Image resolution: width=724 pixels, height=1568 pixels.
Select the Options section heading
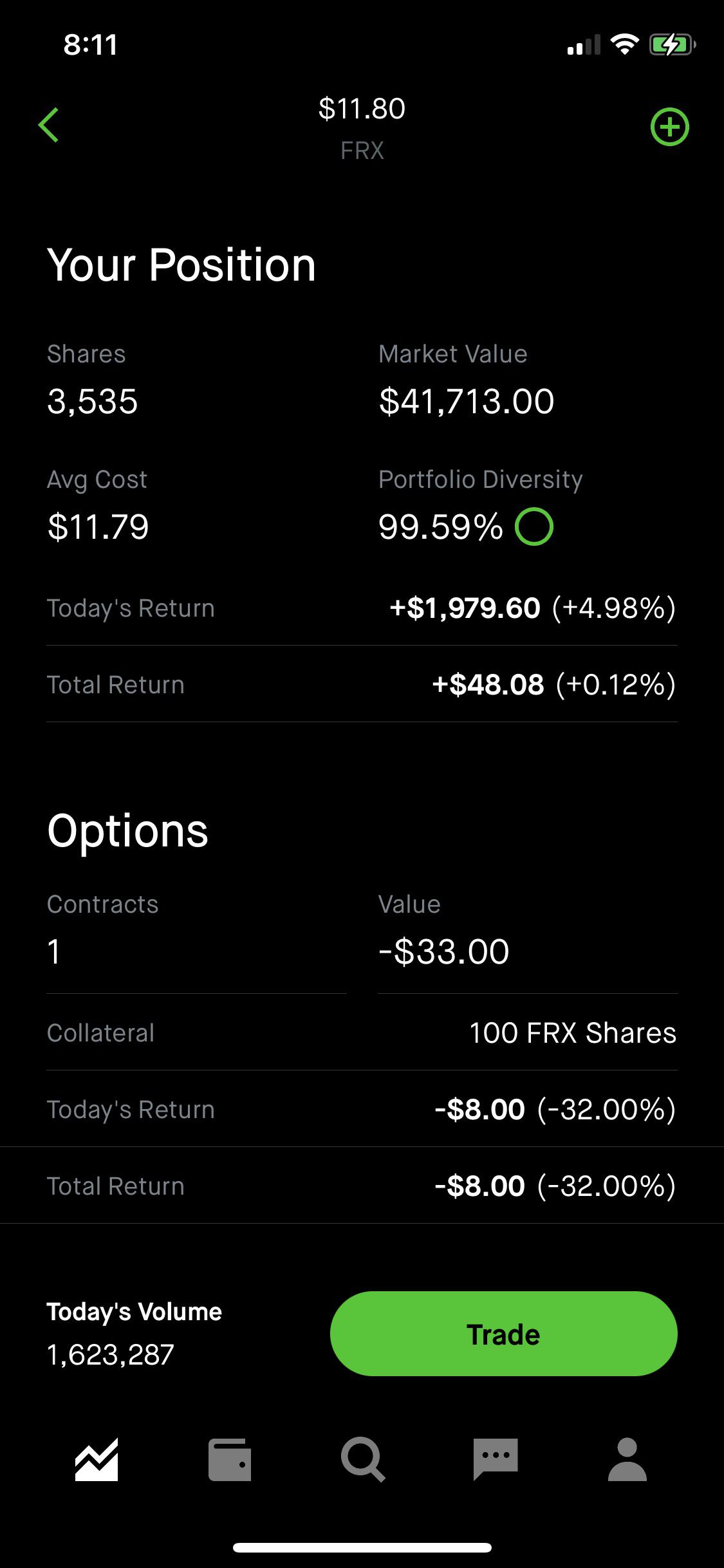tap(127, 830)
